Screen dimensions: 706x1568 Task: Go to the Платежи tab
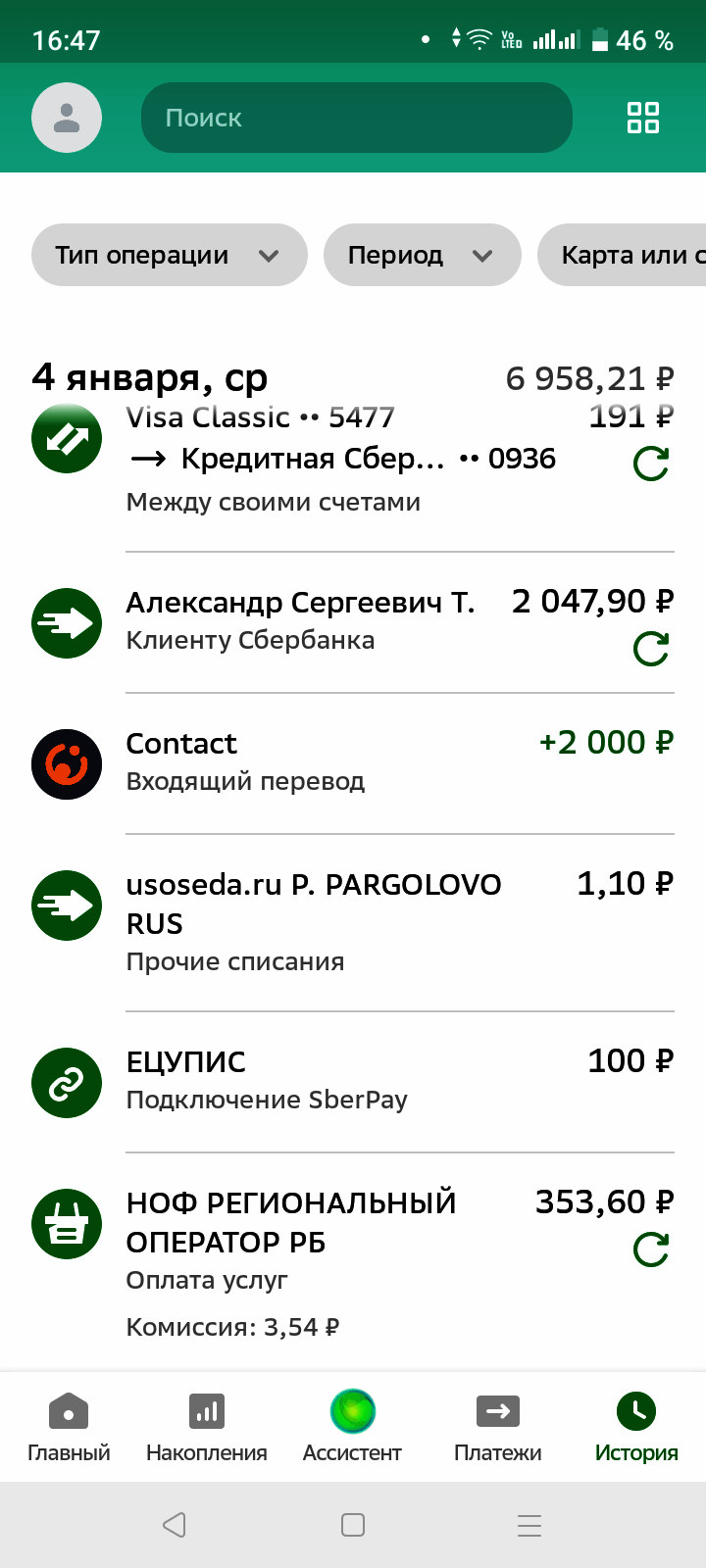pos(498,1428)
